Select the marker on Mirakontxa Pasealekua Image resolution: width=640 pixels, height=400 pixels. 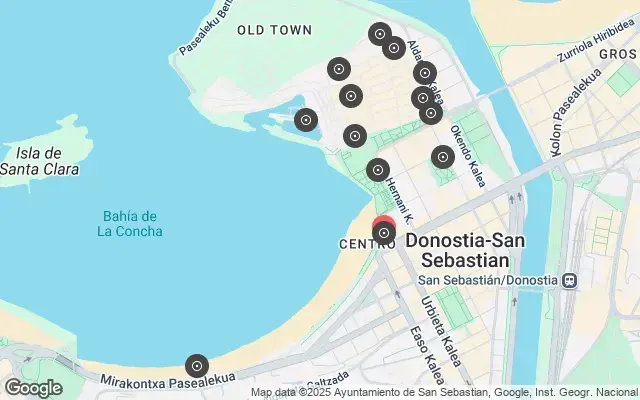[x=197, y=366]
